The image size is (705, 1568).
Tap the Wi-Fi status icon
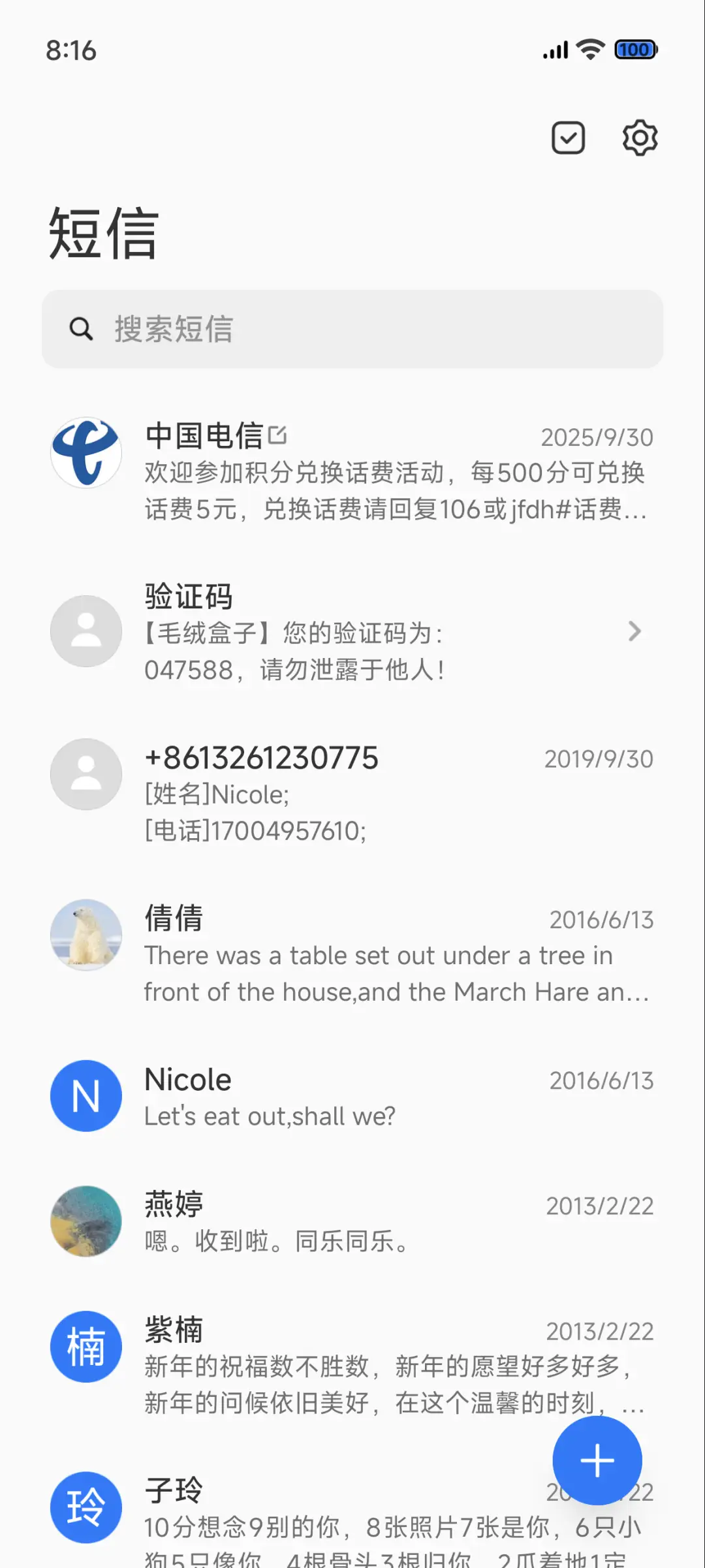(x=589, y=49)
